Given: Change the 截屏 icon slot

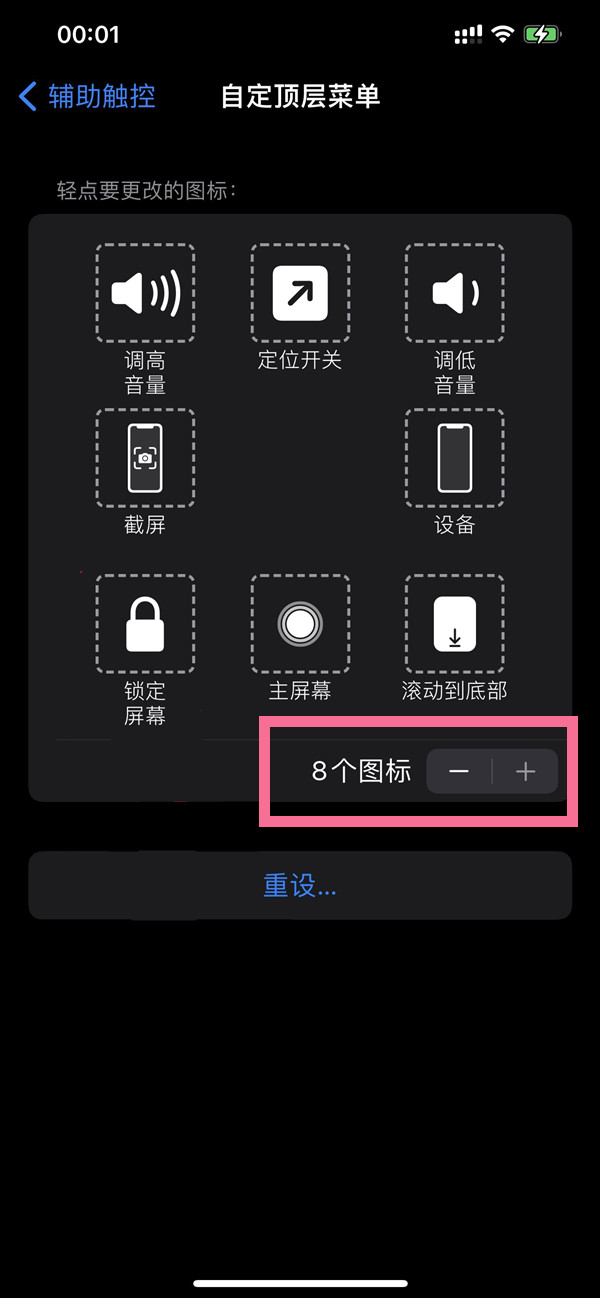Looking at the screenshot, I should click(145, 458).
